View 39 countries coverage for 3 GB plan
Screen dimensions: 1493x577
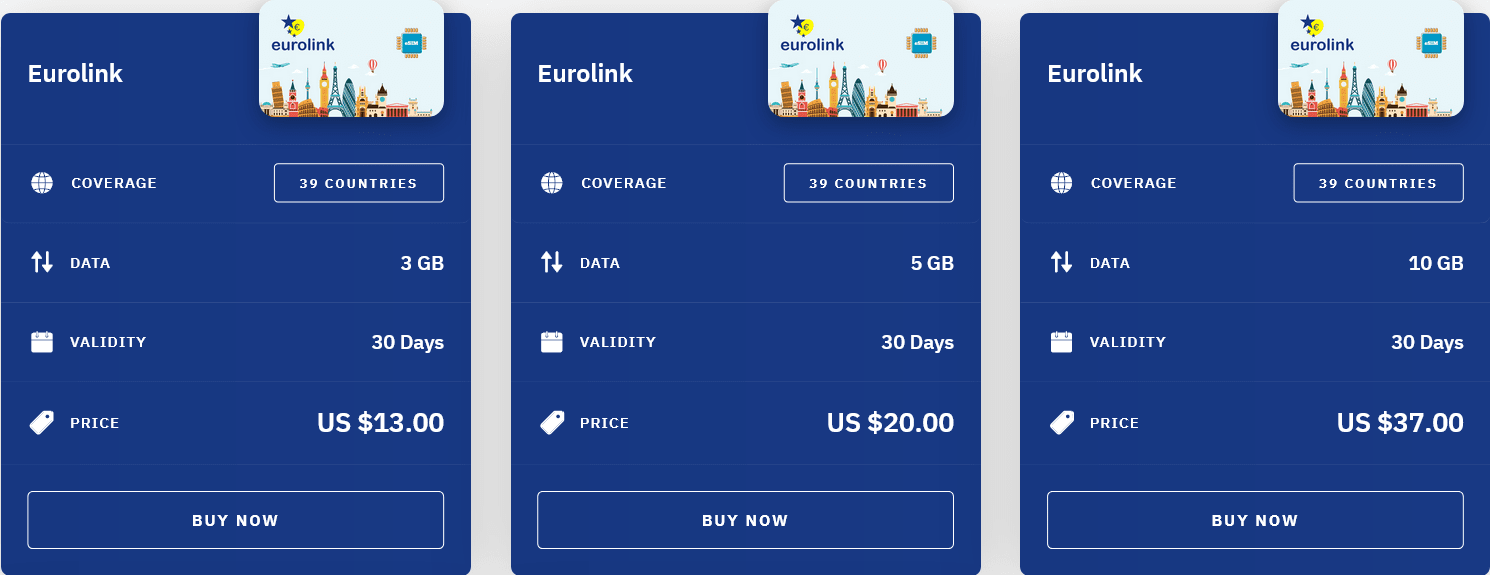tap(358, 183)
